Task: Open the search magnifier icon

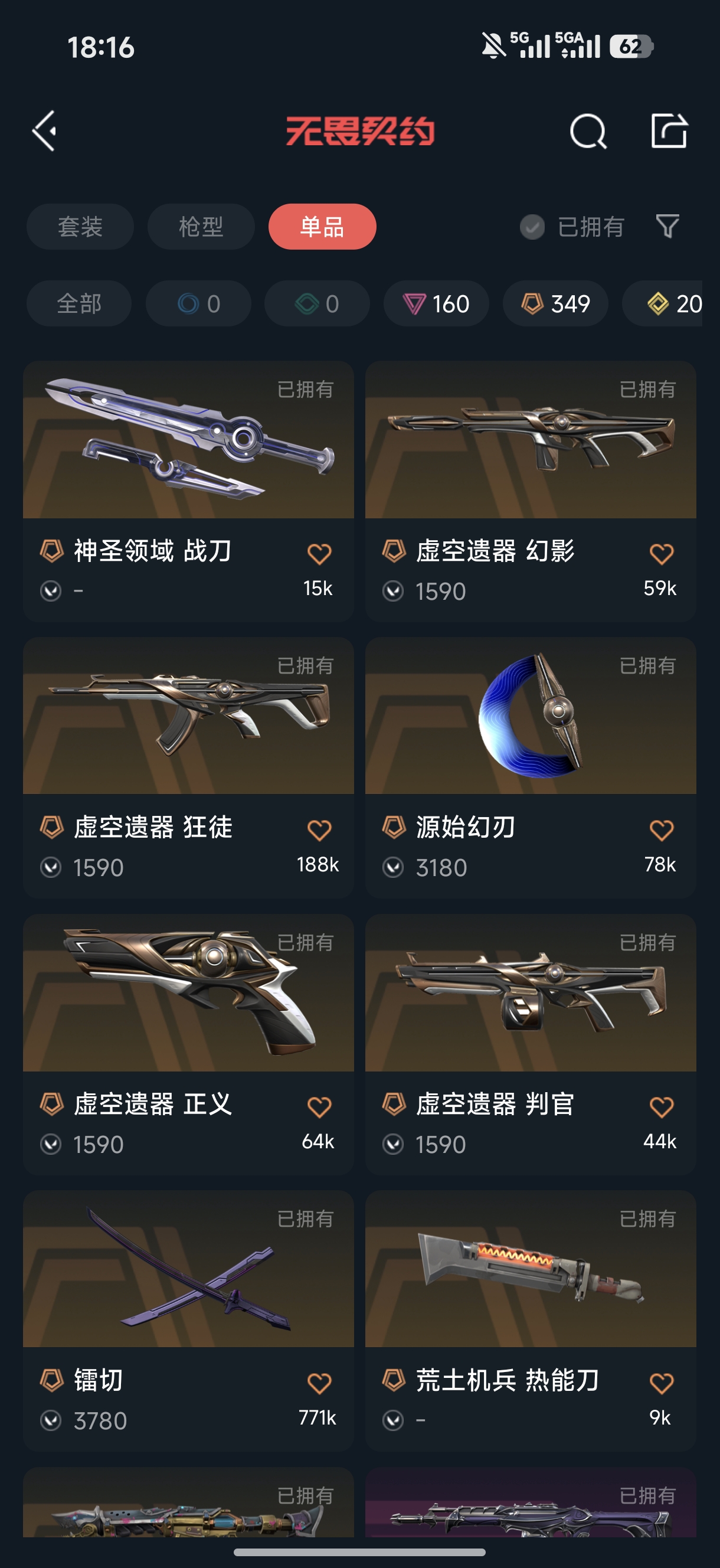Action: 587,131
